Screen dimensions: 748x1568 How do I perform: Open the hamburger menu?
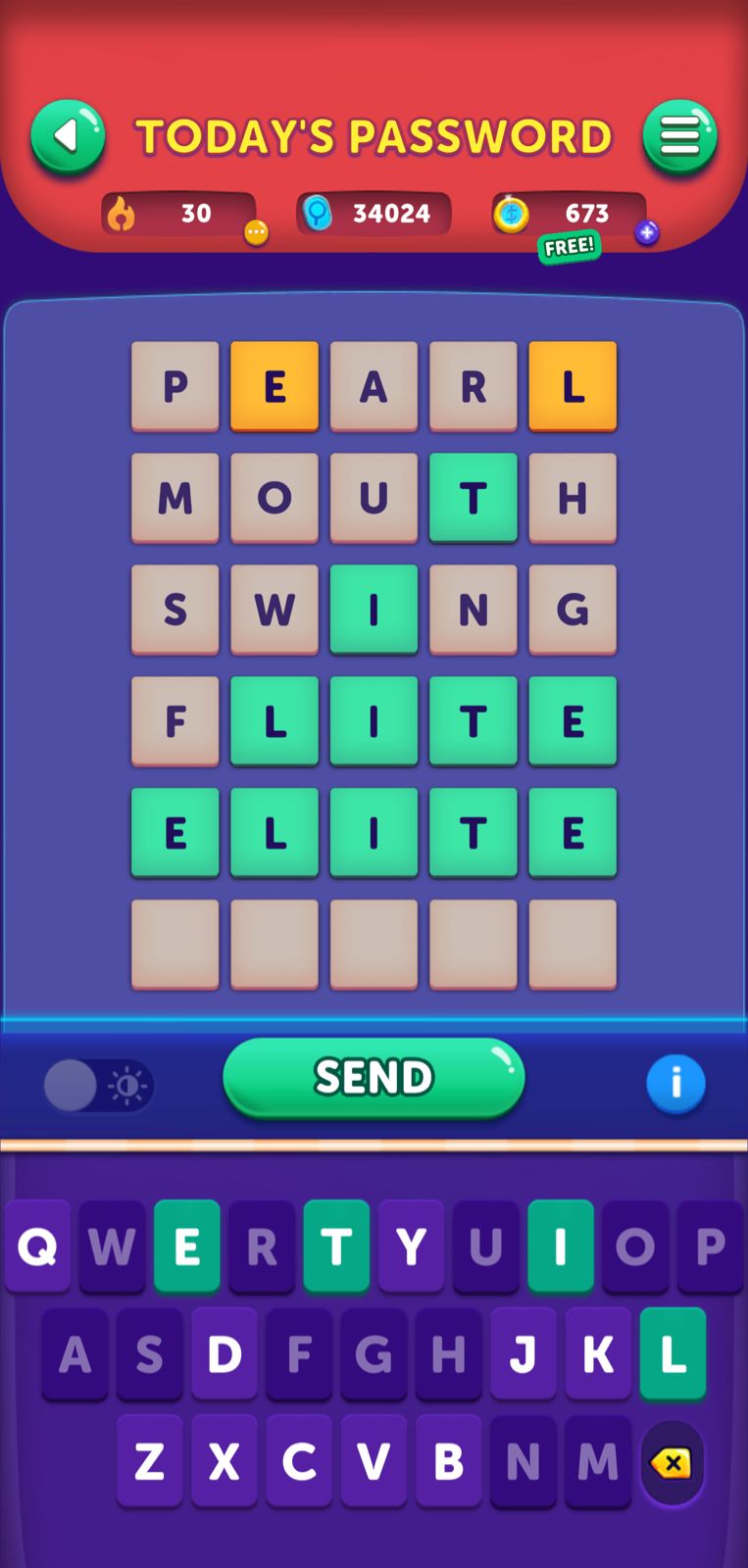click(679, 136)
